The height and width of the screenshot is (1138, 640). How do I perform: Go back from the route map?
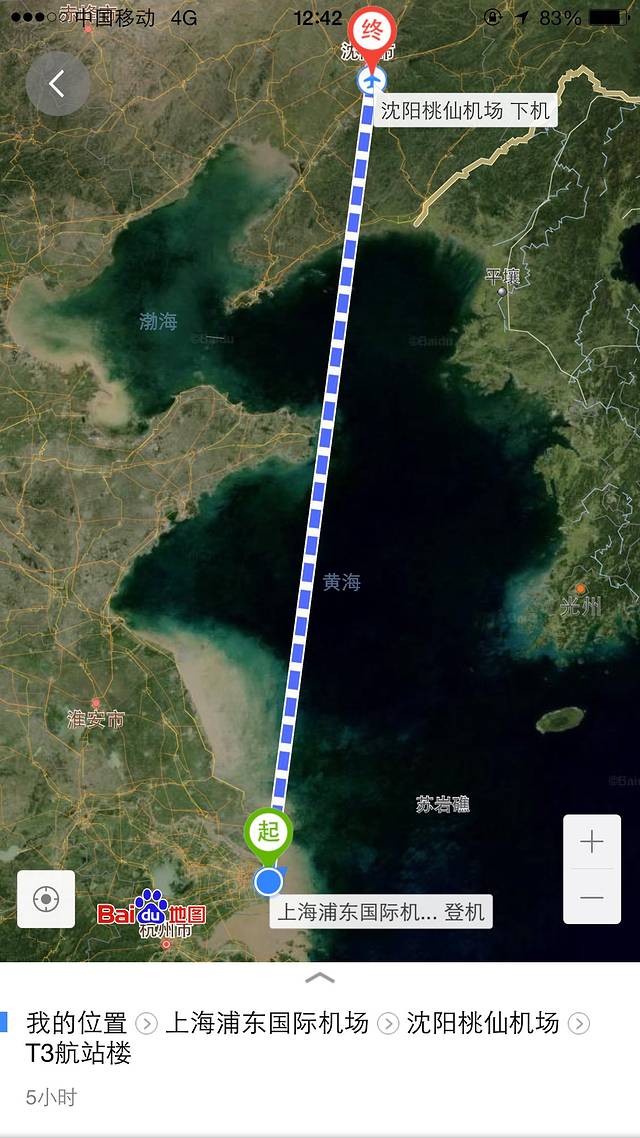click(57, 84)
